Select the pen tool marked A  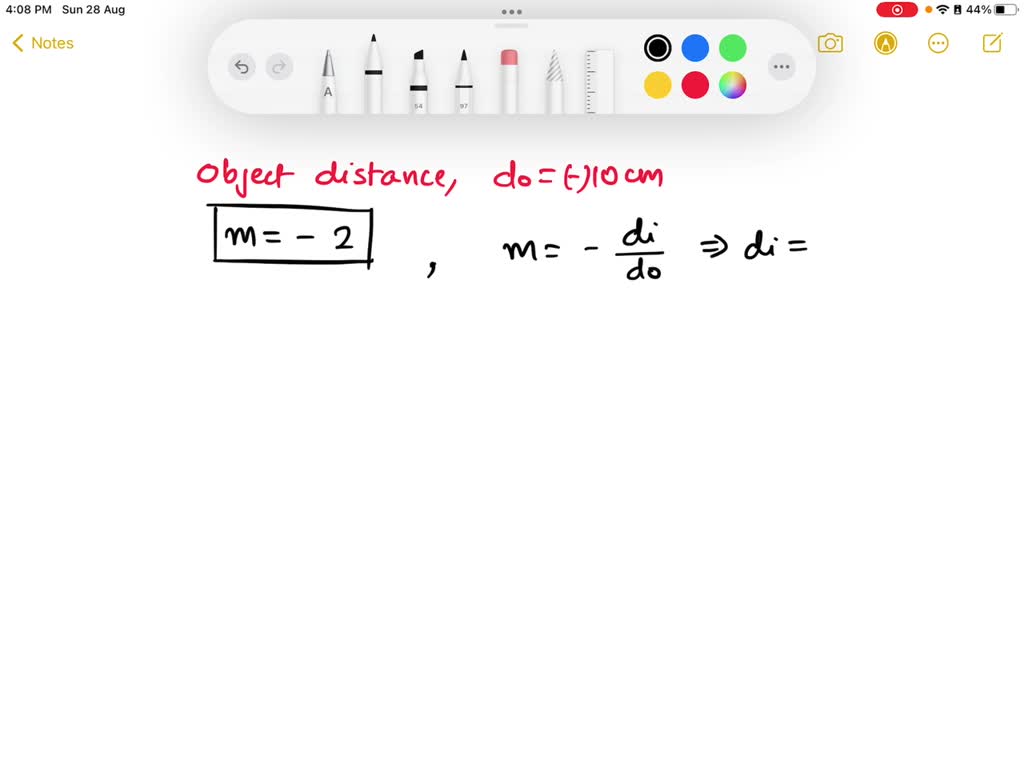(328, 80)
